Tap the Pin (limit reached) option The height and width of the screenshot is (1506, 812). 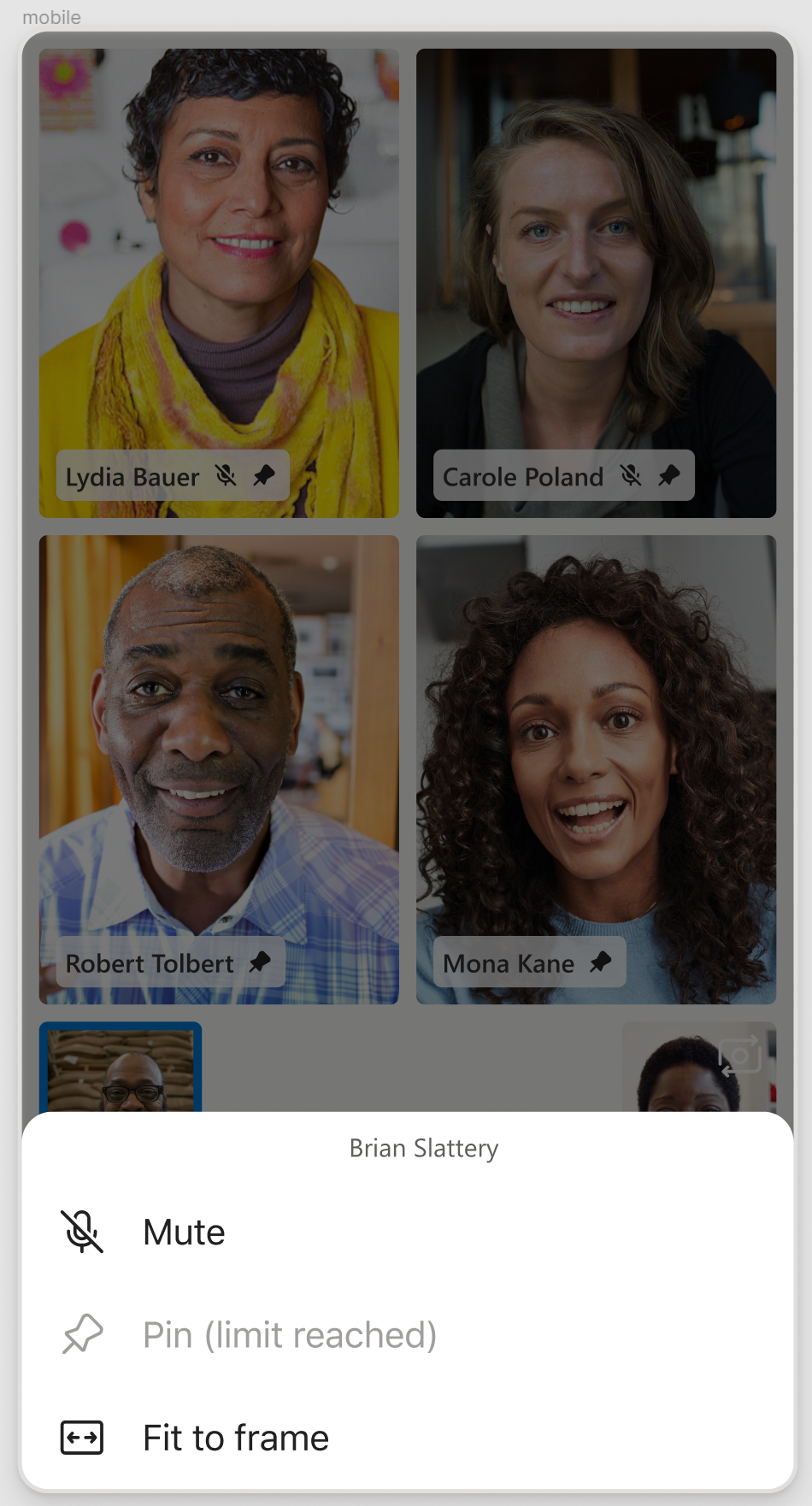[408, 1335]
